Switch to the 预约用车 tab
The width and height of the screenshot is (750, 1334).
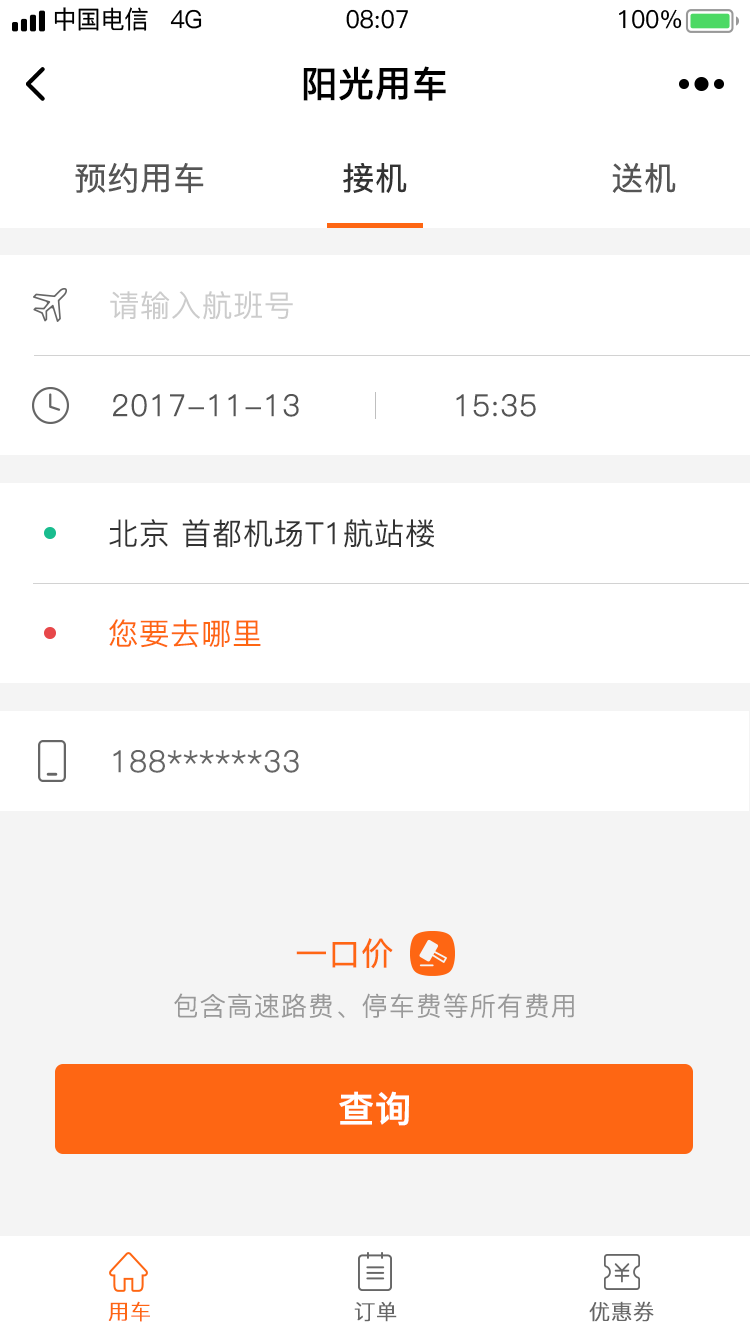tap(140, 178)
